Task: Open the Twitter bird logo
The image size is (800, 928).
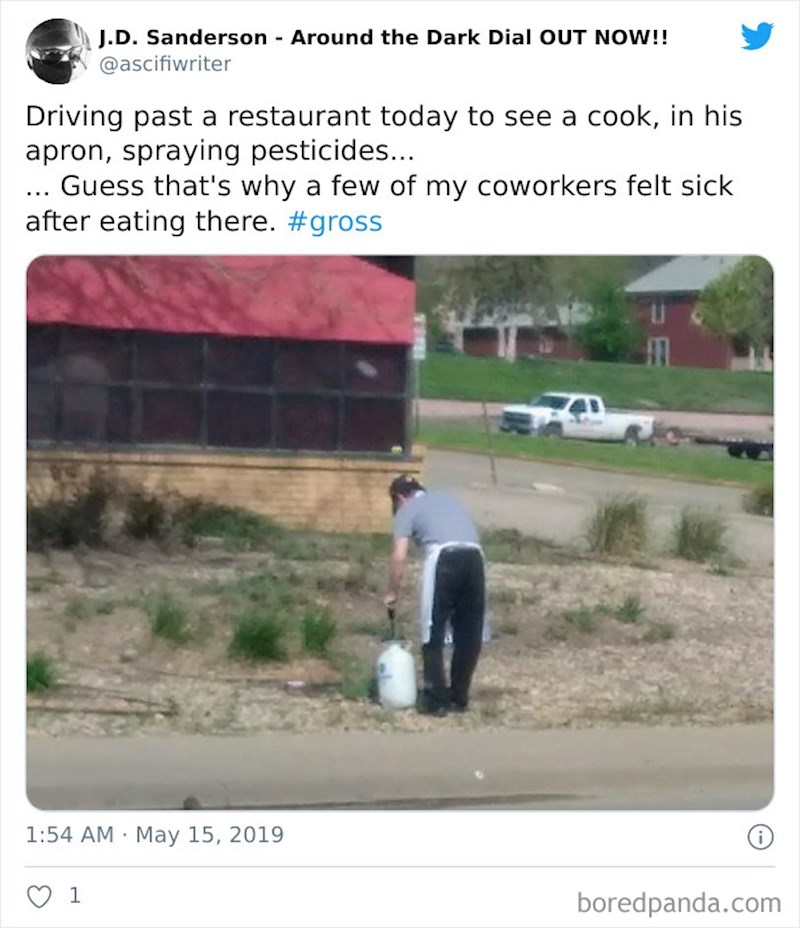Action: click(x=757, y=36)
